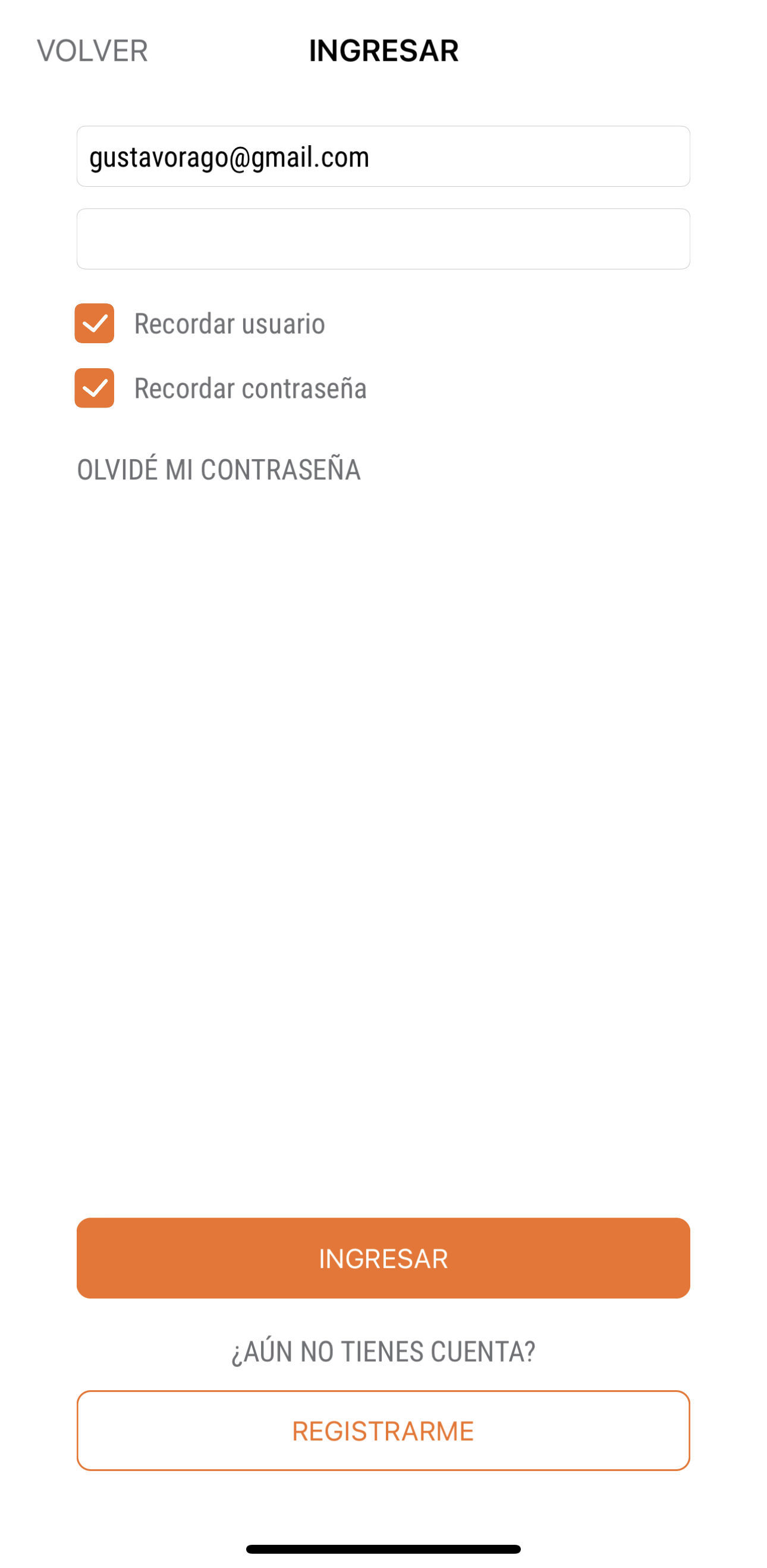Image resolution: width=767 pixels, height=1568 pixels.
Task: Uncheck Recordar usuario
Action: click(x=95, y=323)
